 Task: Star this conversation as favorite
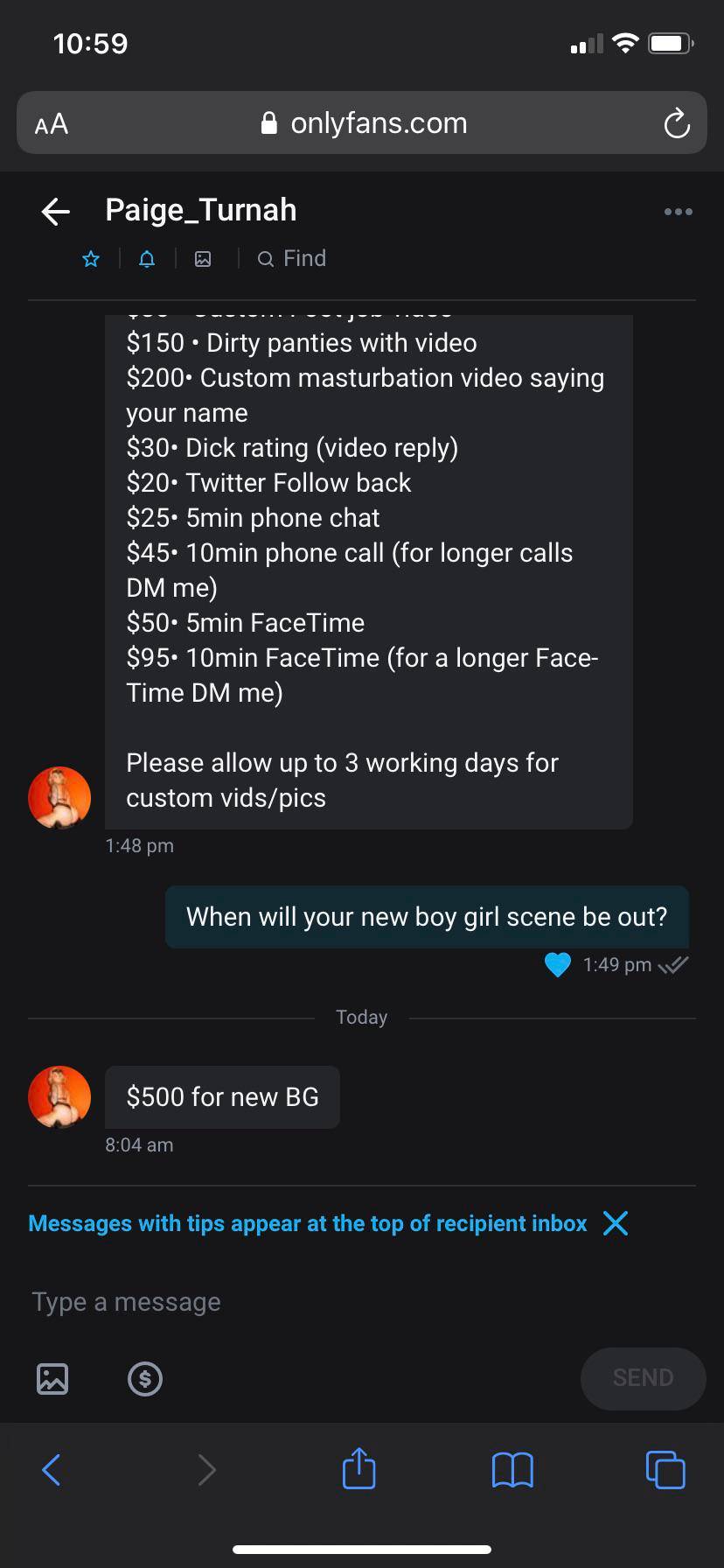pyautogui.click(x=91, y=259)
